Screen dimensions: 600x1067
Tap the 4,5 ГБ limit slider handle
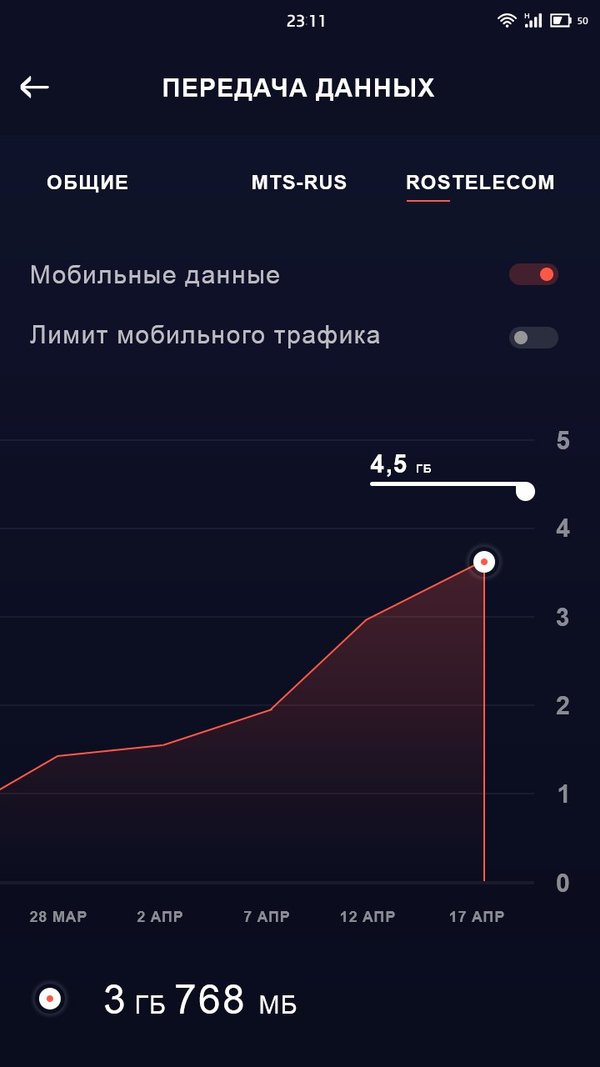click(x=525, y=490)
